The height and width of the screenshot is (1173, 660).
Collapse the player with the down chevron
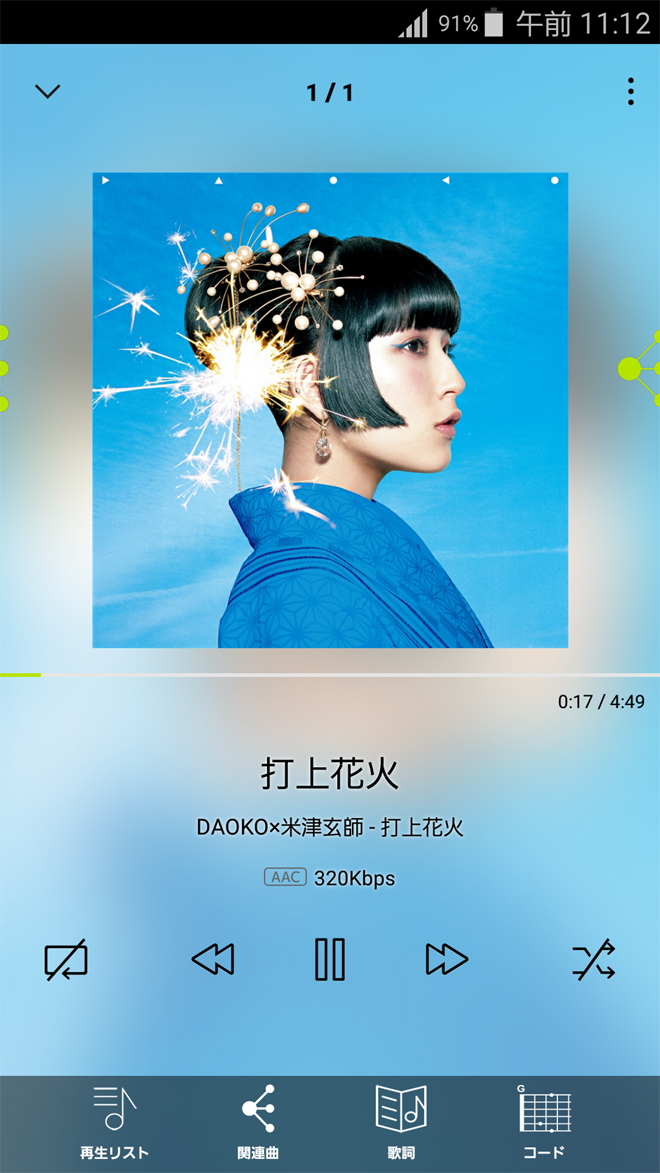(47, 92)
